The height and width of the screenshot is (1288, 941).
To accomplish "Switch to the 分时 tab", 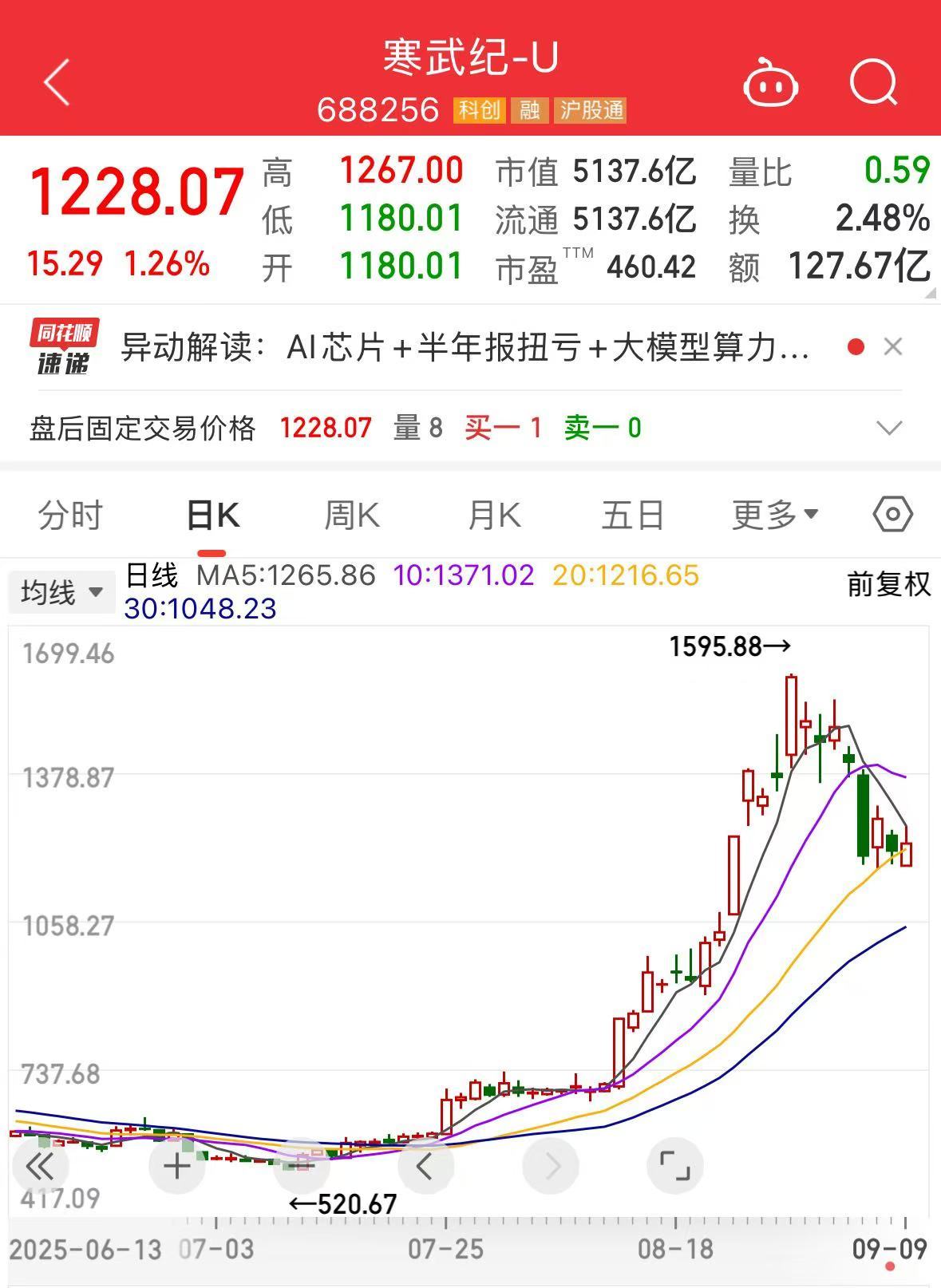I will pyautogui.click(x=71, y=515).
